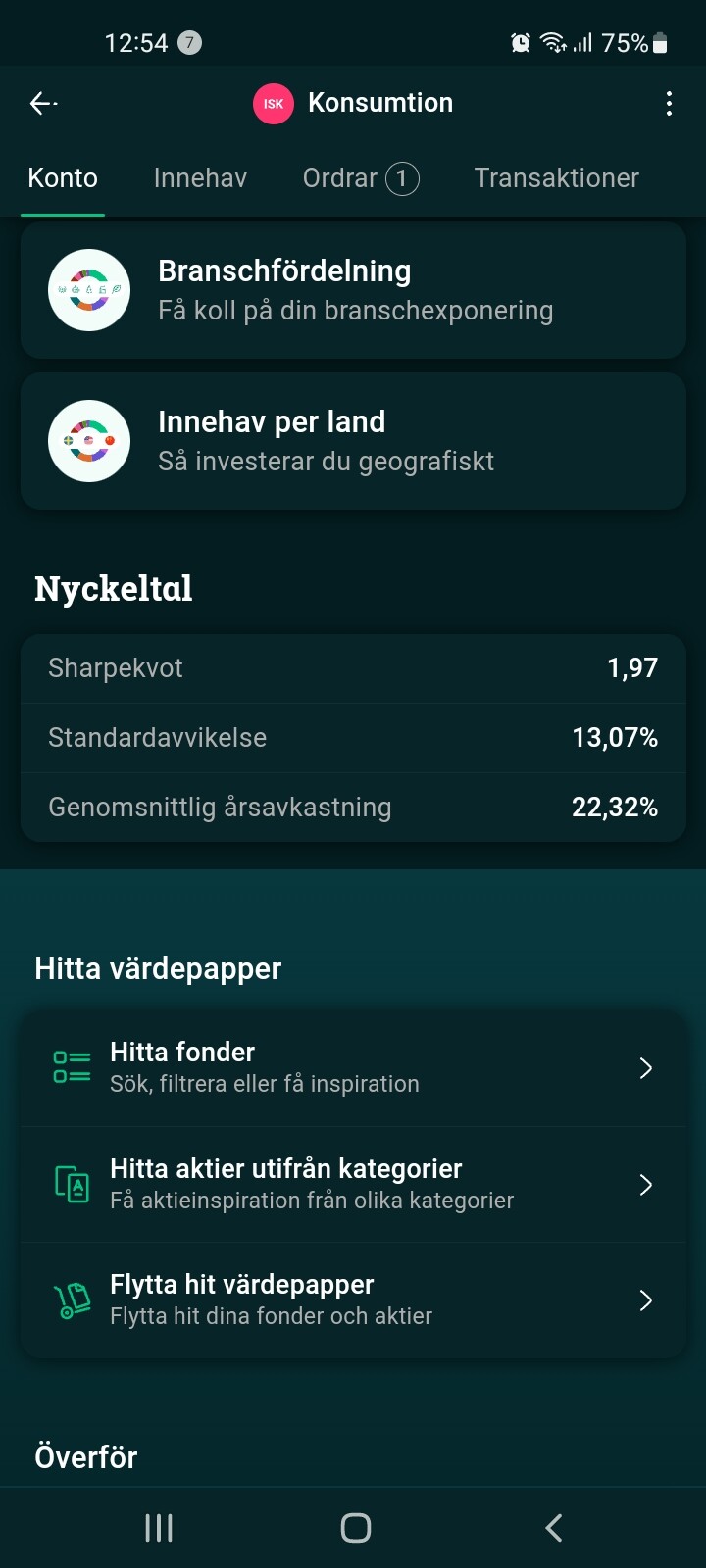Open the three-dot overflow menu
The image size is (706, 1568).
[669, 103]
